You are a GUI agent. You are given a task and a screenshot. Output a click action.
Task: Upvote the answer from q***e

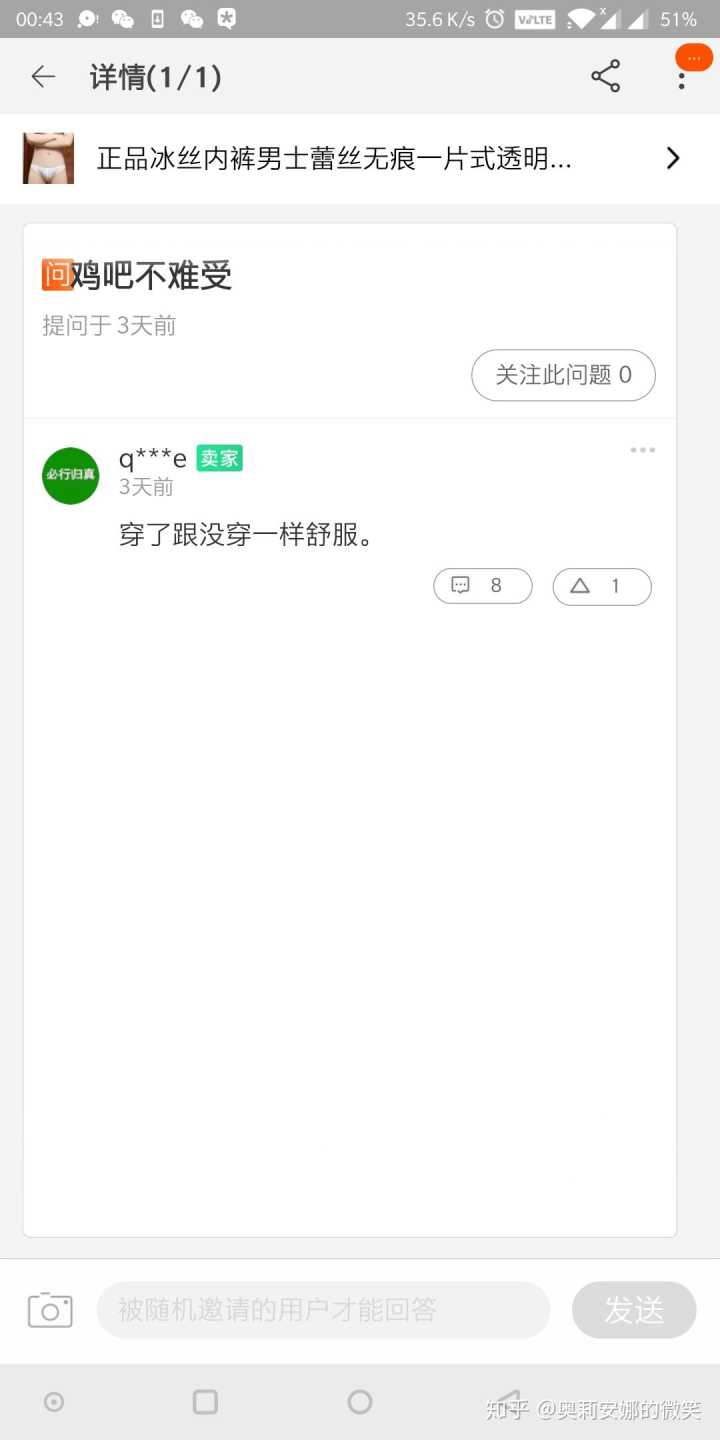pos(601,586)
